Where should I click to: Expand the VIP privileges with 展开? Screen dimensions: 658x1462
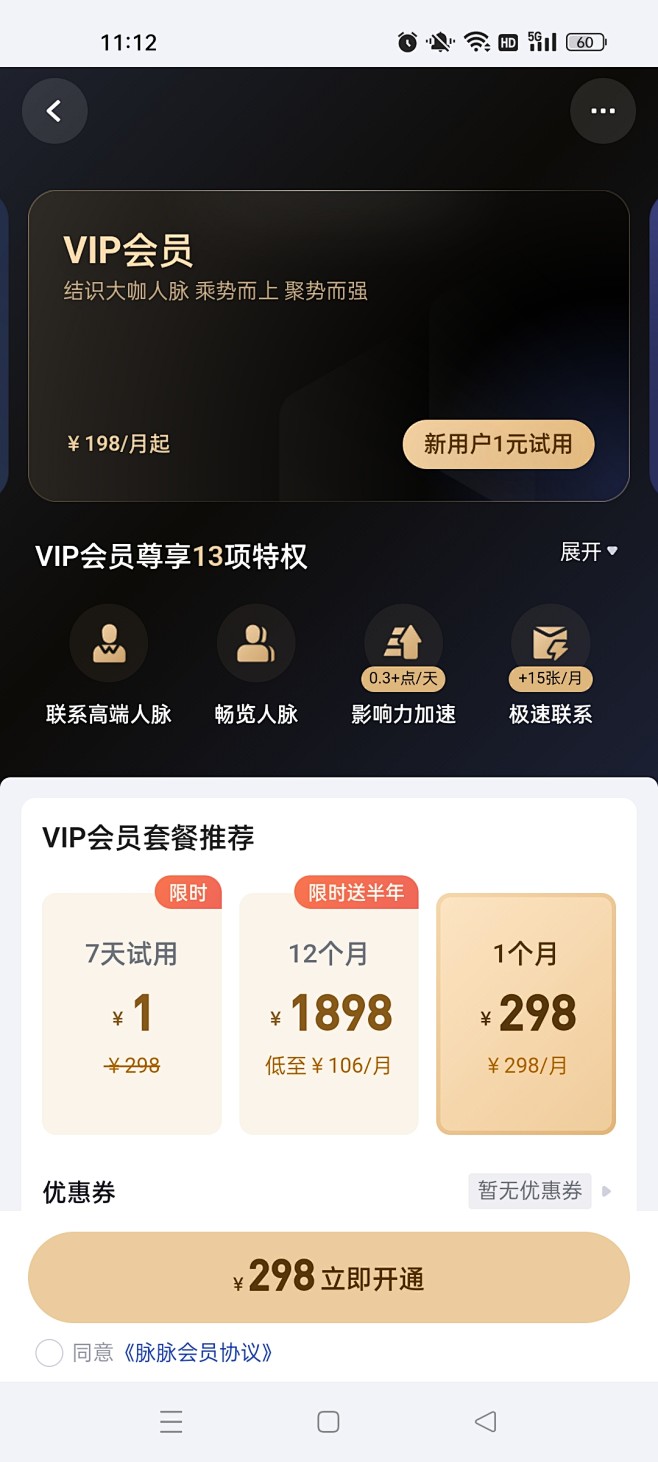[x=589, y=552]
